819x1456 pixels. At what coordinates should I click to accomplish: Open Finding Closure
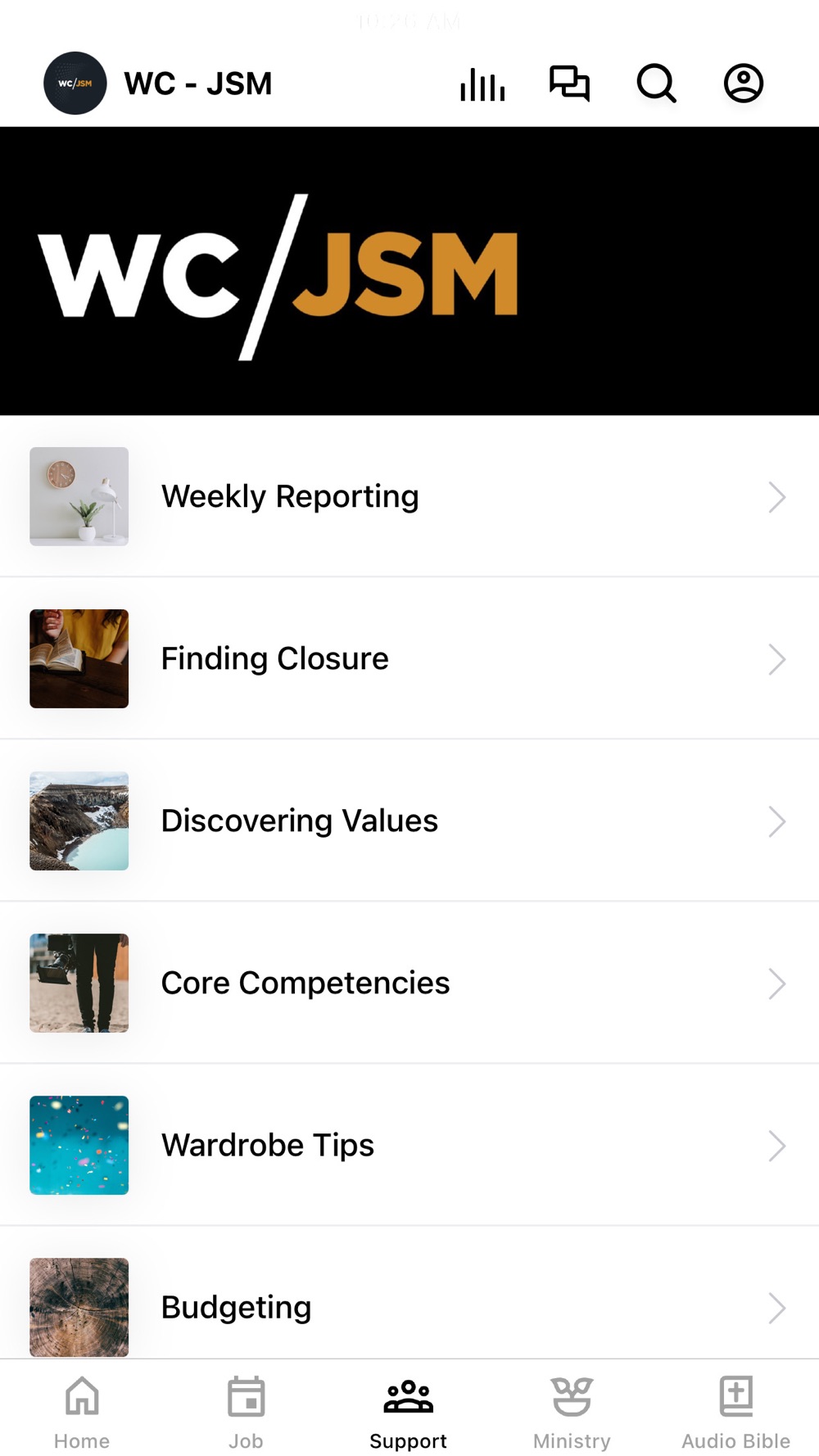409,658
